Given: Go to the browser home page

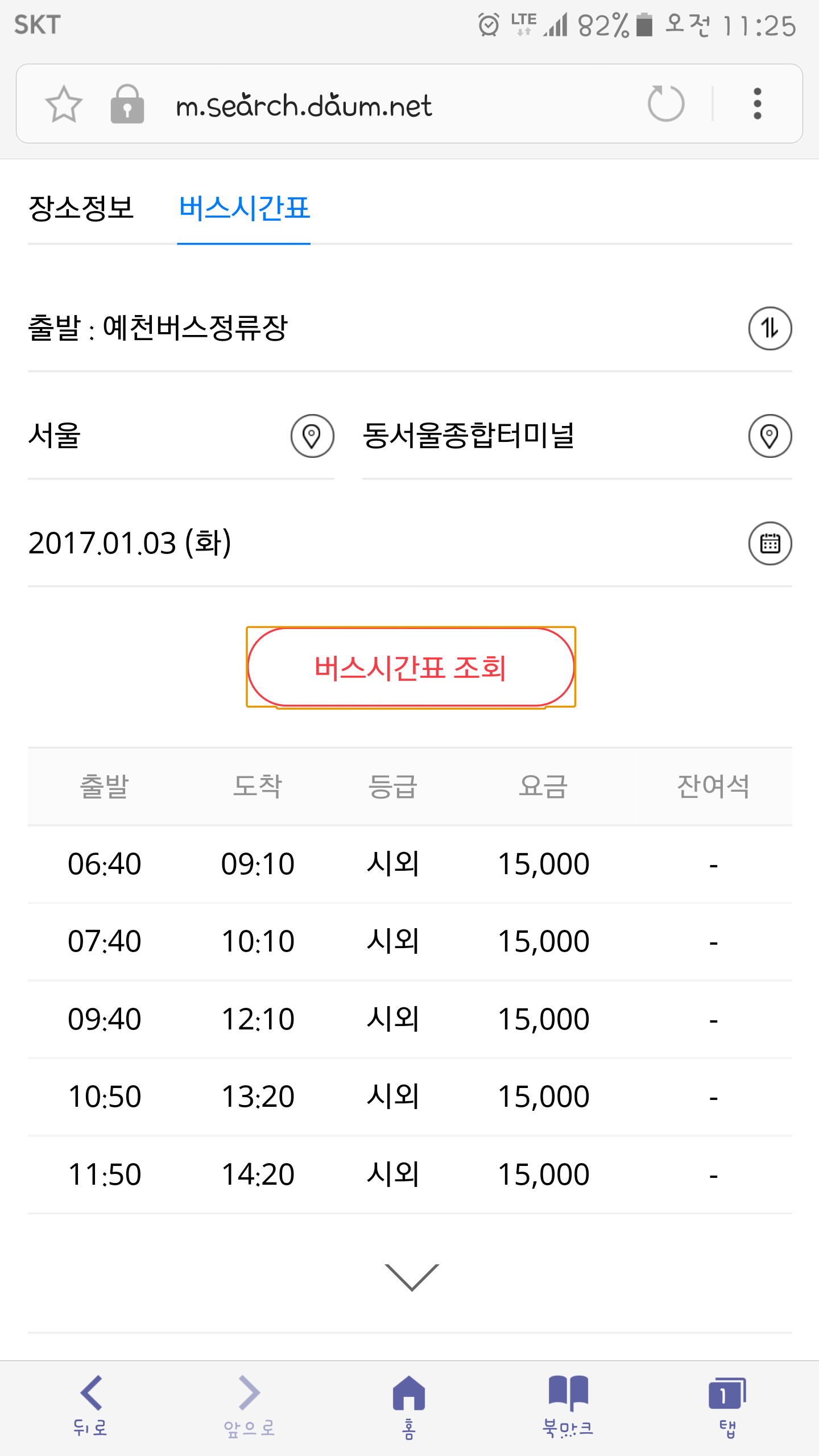Looking at the screenshot, I should (409, 1406).
